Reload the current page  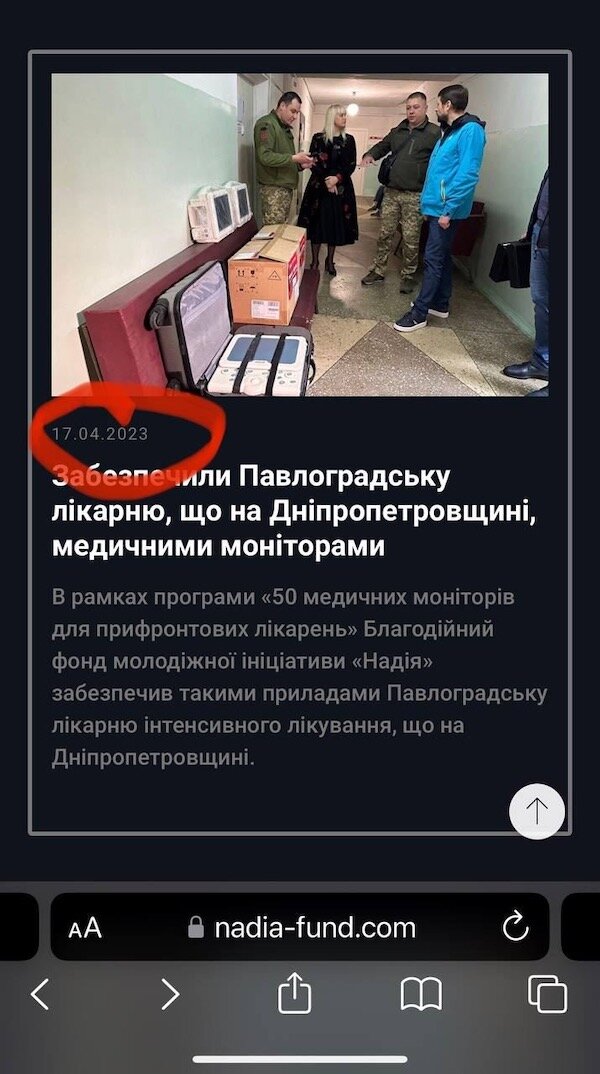515,927
